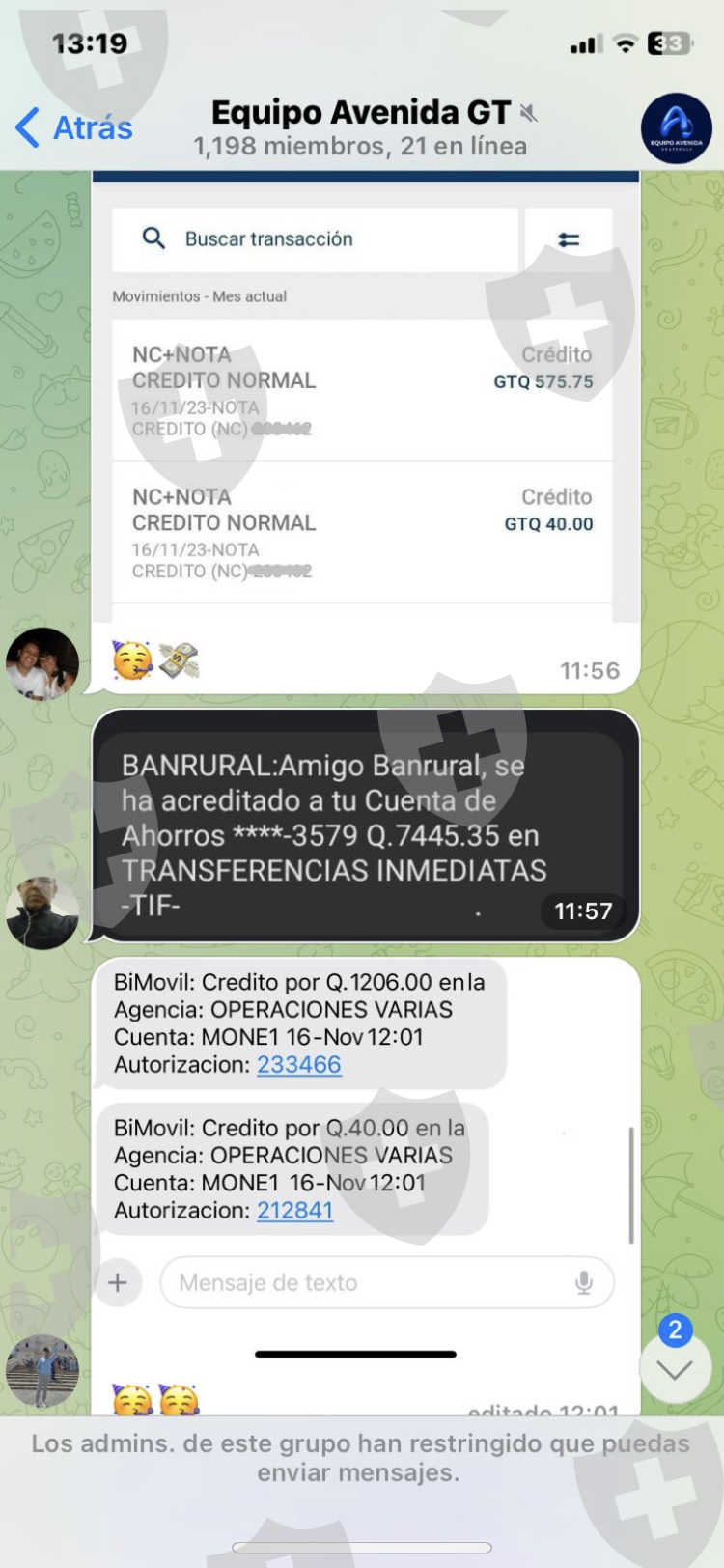Open the Equipo Avenida GT group info
724x1568 pixels.
coord(361,127)
